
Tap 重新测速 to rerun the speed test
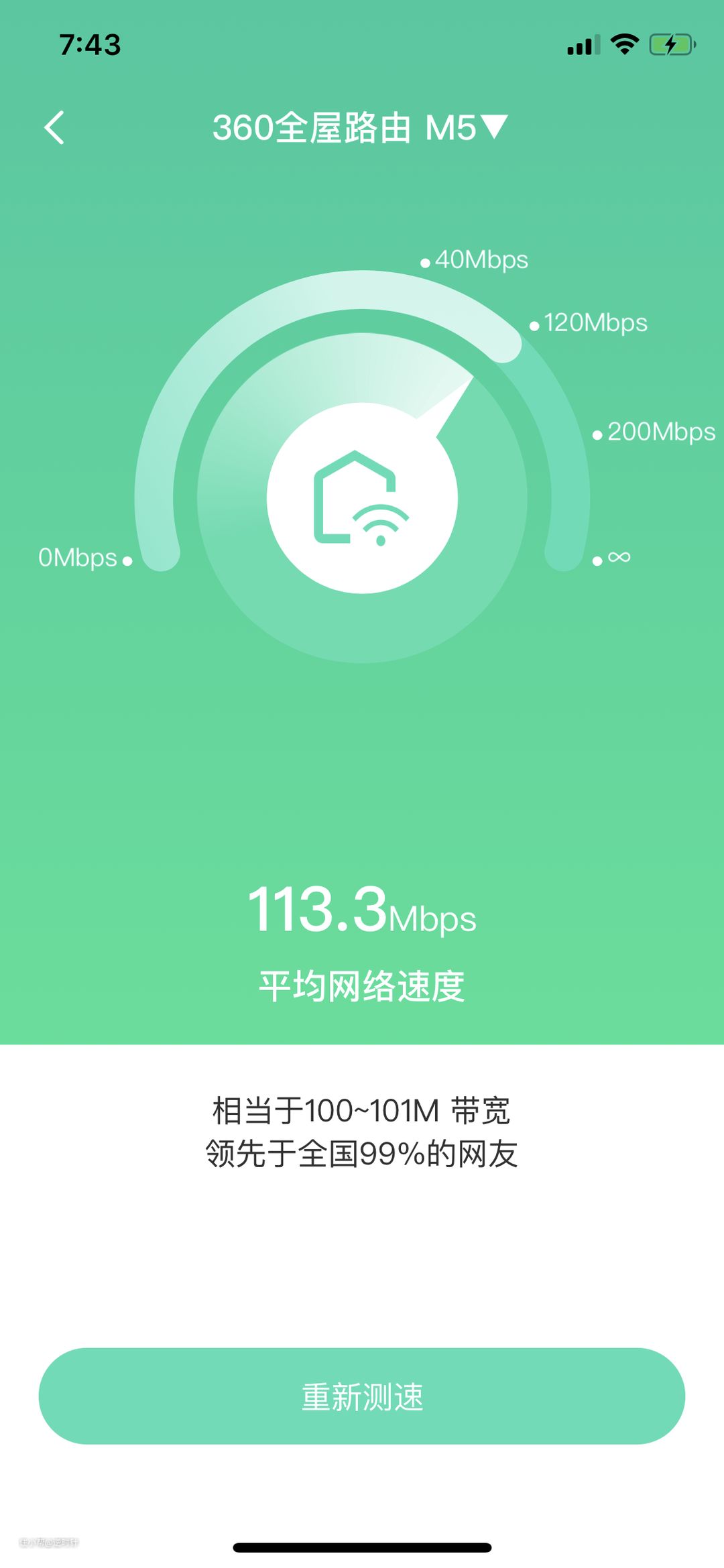tap(362, 1396)
